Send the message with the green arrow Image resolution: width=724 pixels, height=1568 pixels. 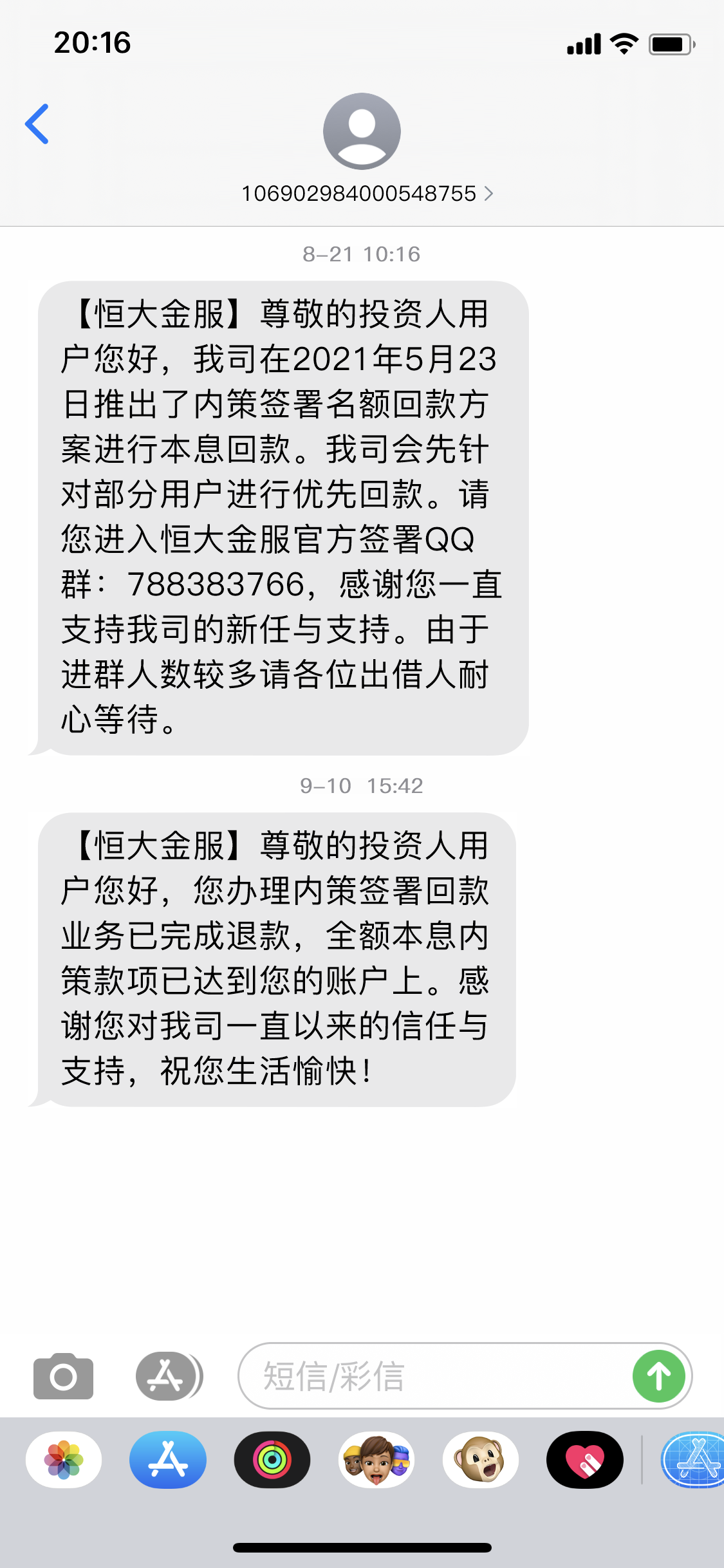point(658,1376)
